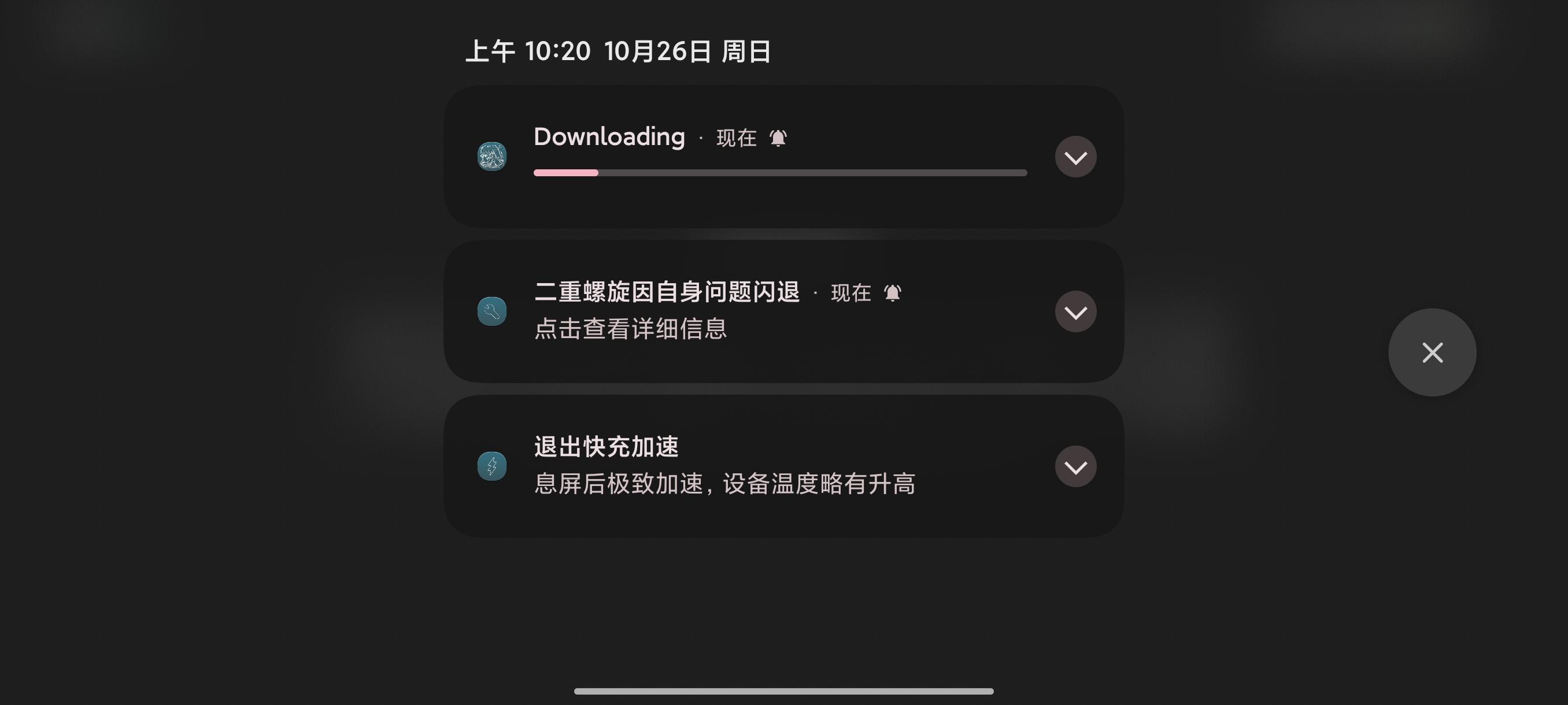Expand the 二重螺旋因自身问题闪退 notification
This screenshot has width=1568, height=705.
(1075, 311)
